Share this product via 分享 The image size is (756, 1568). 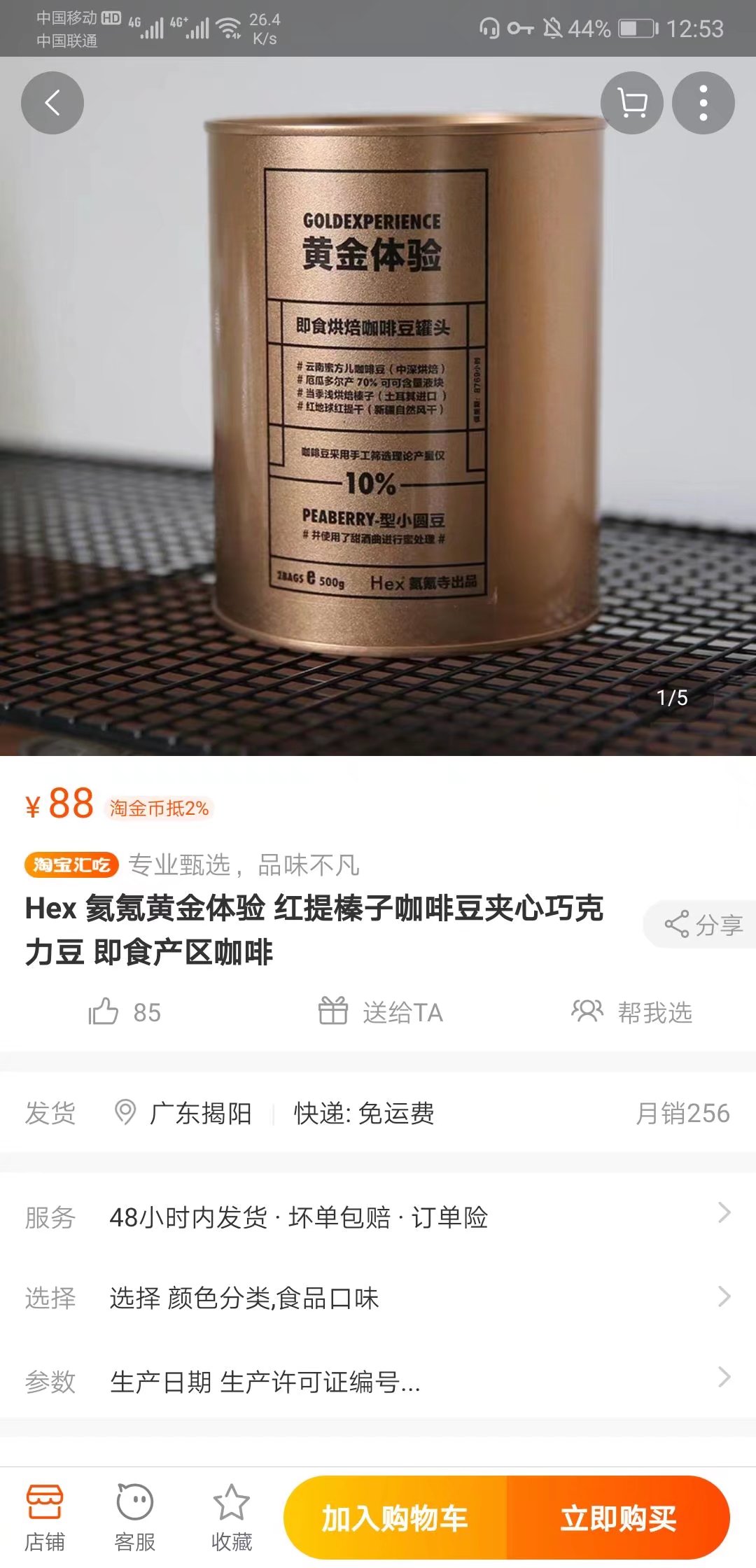[703, 925]
